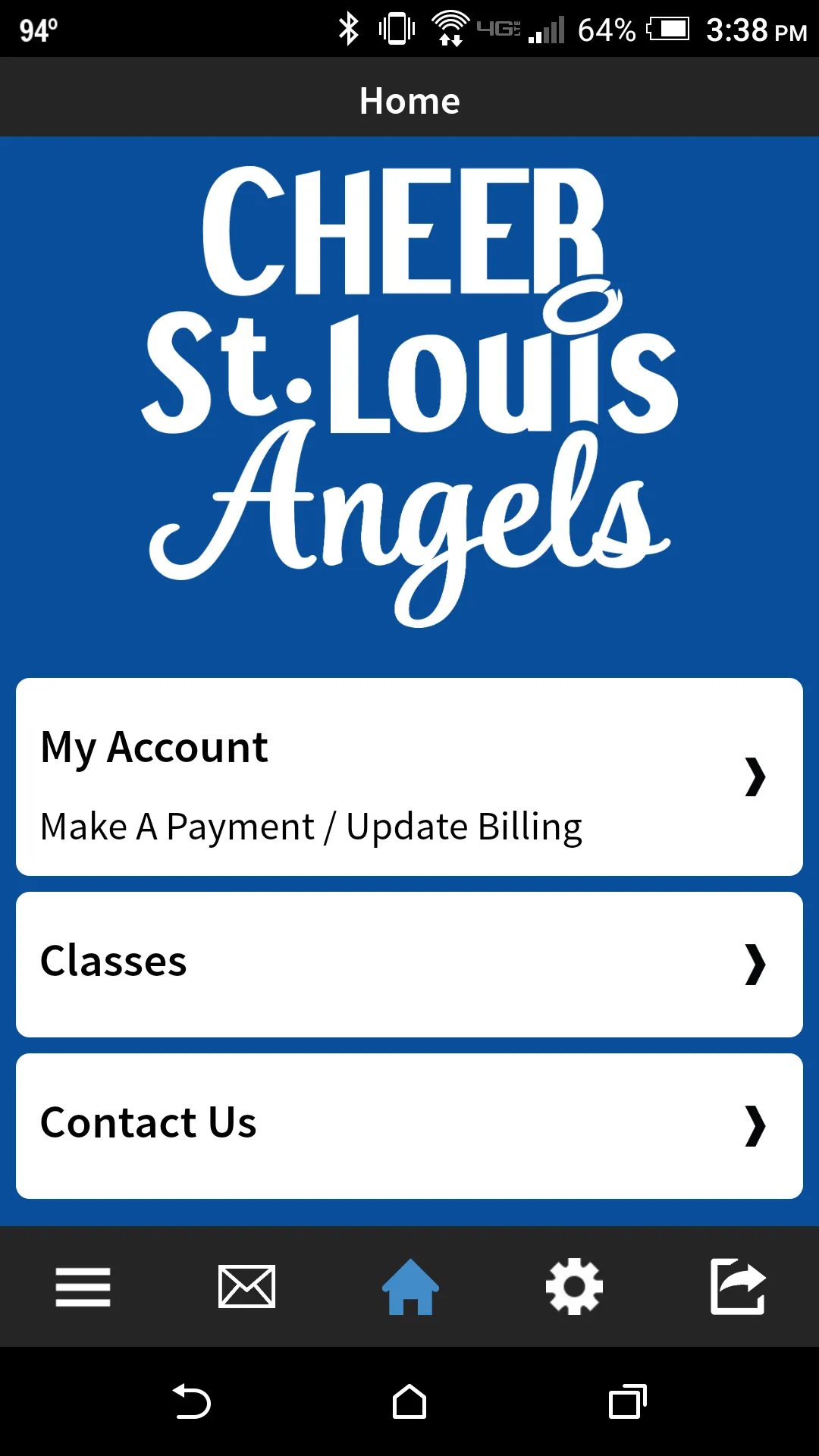
Task: Go back using the system back button
Action: [191, 1401]
